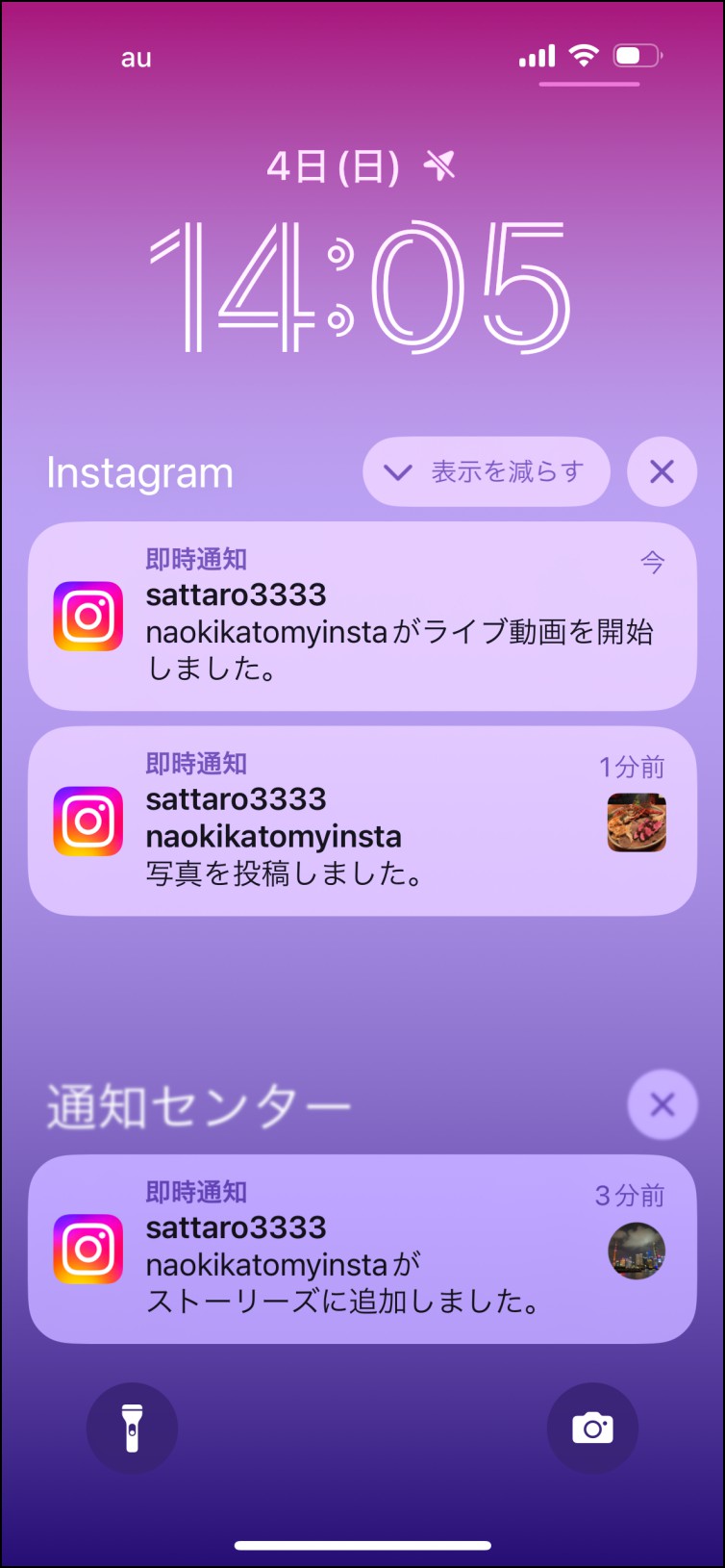Tap the Instagram icon on the stories notification

[x=87, y=1250]
